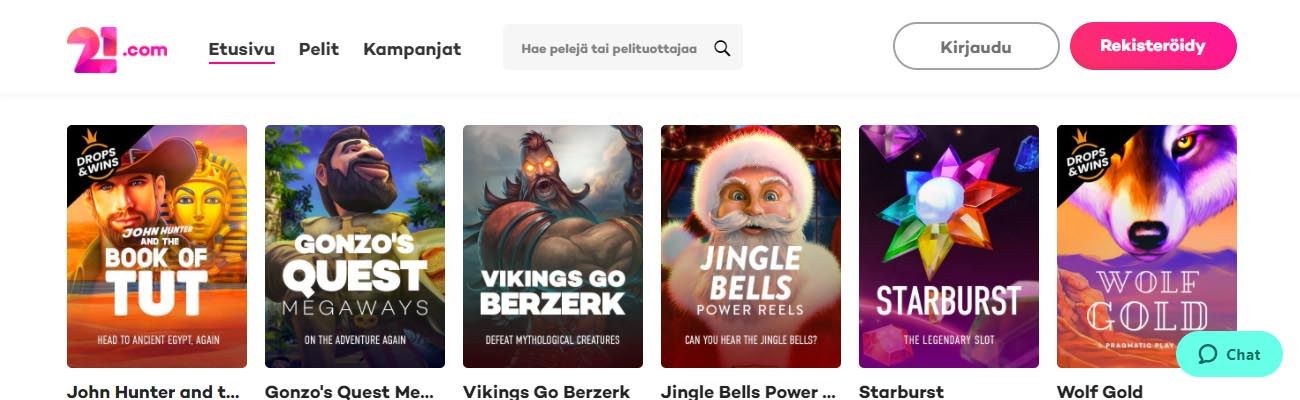This screenshot has width=1300, height=400.
Task: Open the Pelit section
Action: (x=319, y=48)
